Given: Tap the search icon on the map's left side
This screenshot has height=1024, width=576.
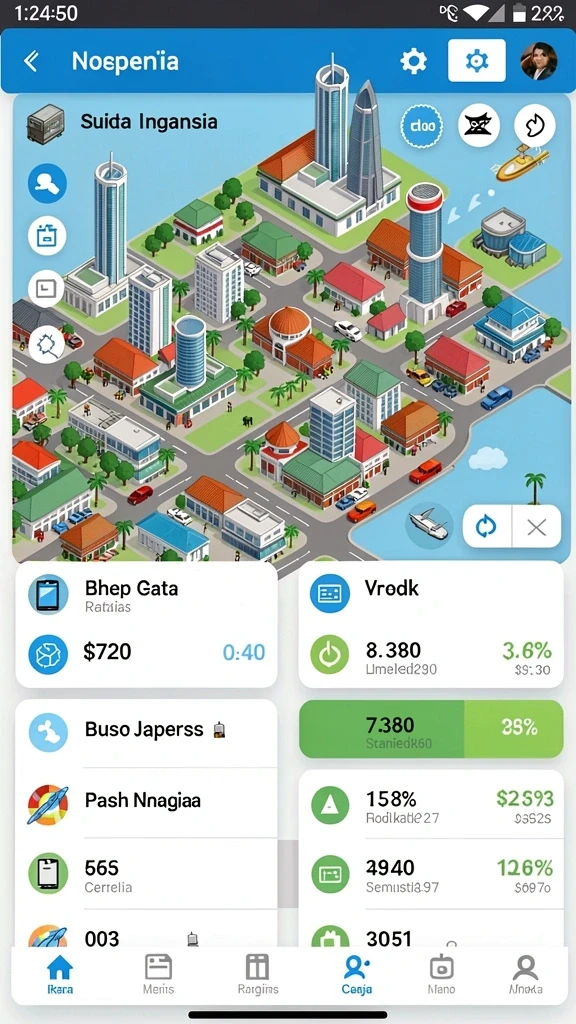Looking at the screenshot, I should pyautogui.click(x=47, y=183).
